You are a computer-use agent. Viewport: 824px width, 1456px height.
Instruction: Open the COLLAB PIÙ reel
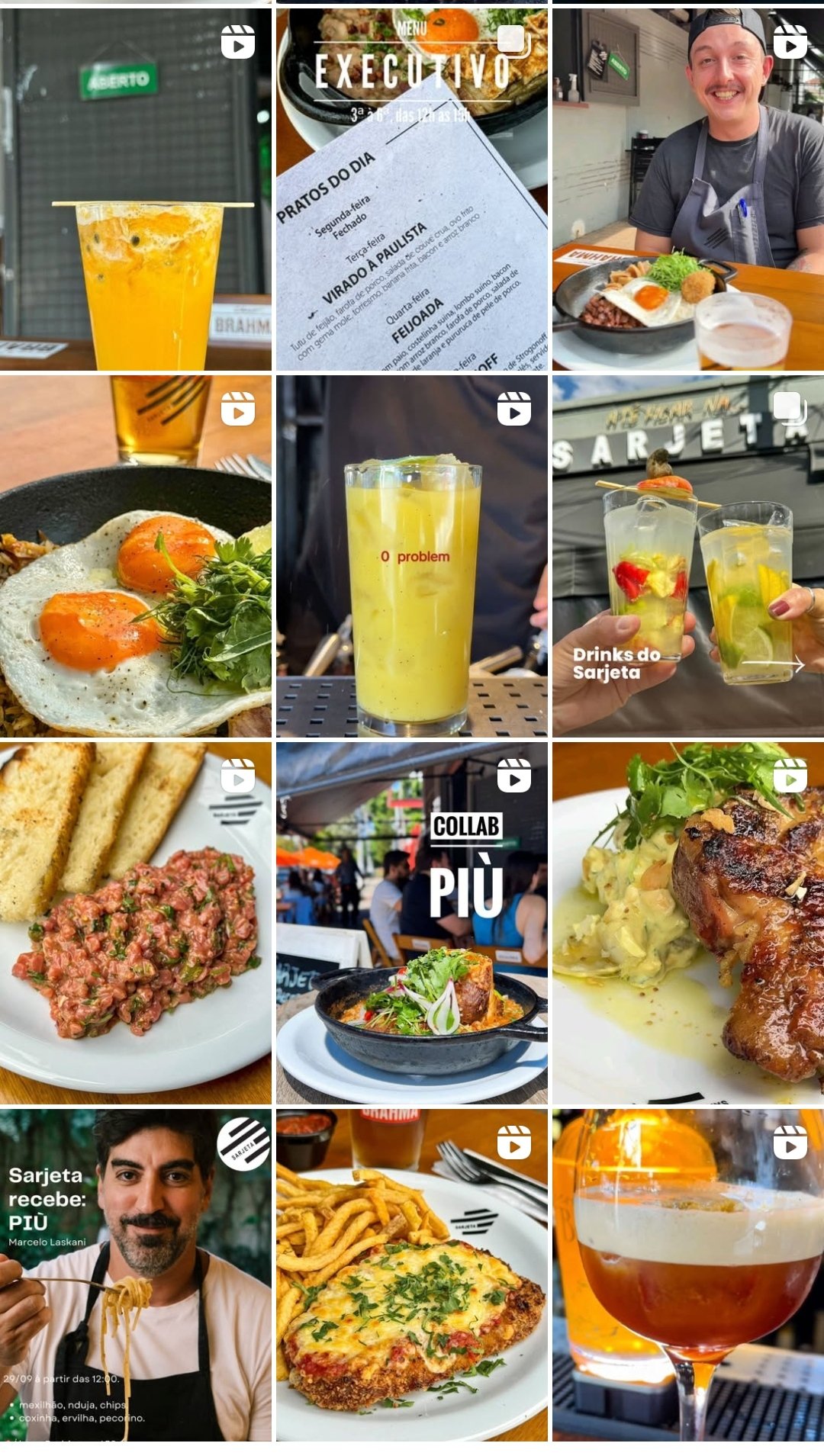pyautogui.click(x=412, y=923)
